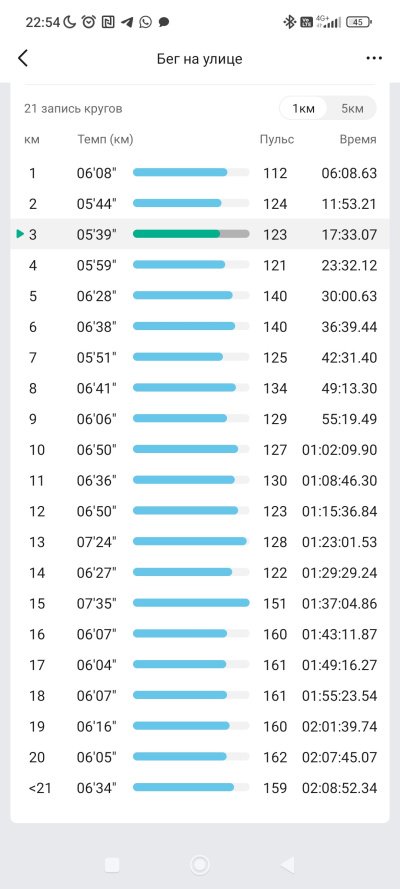Switch to 5км lap view
This screenshot has height=889, width=400.
(x=352, y=108)
